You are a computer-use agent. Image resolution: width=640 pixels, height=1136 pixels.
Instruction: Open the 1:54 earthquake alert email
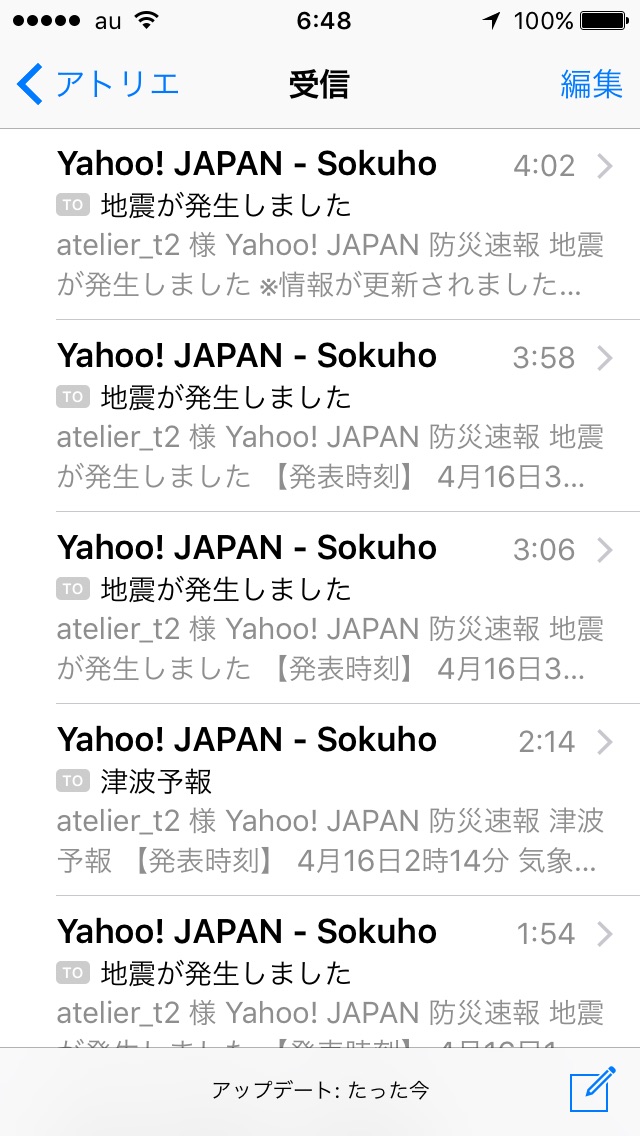click(x=330, y=980)
